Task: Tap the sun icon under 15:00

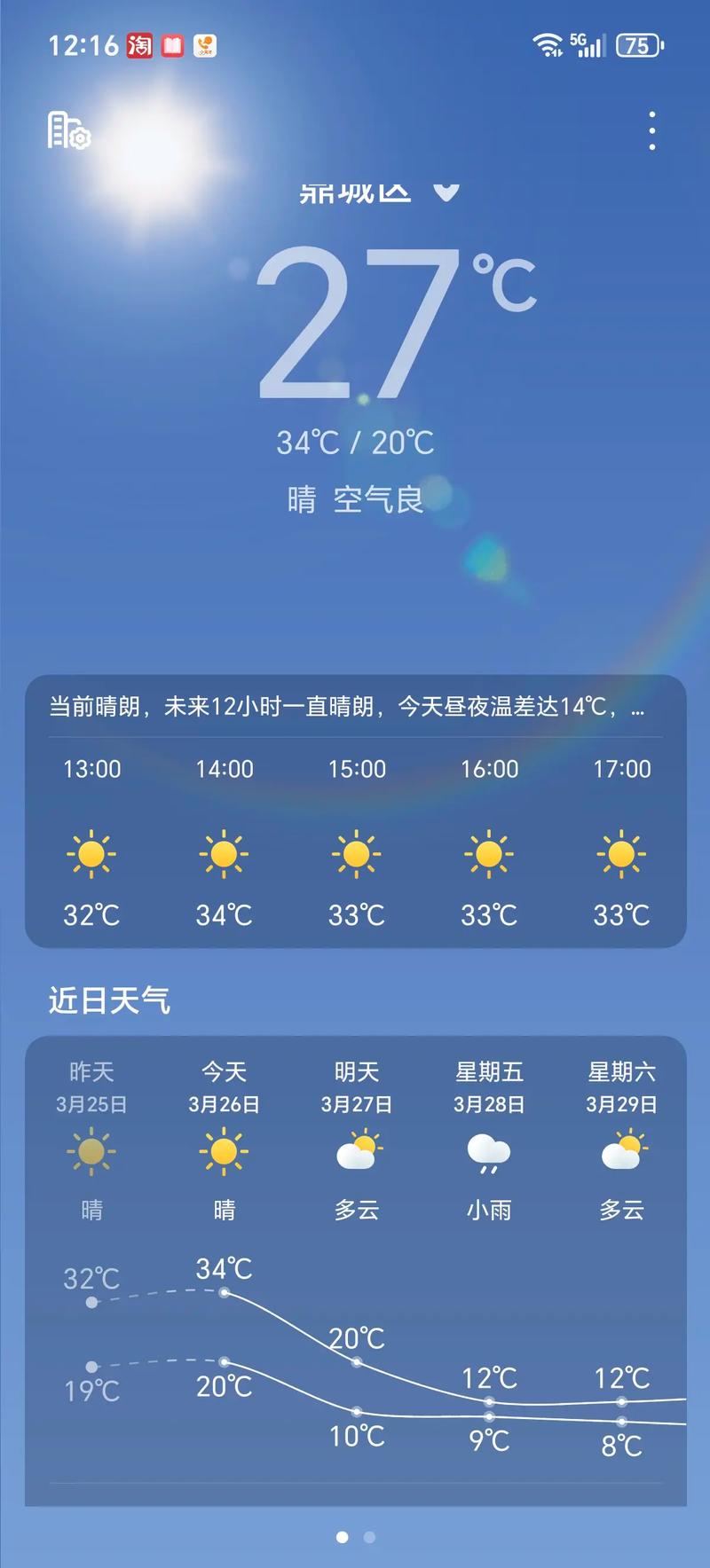Action: (357, 853)
